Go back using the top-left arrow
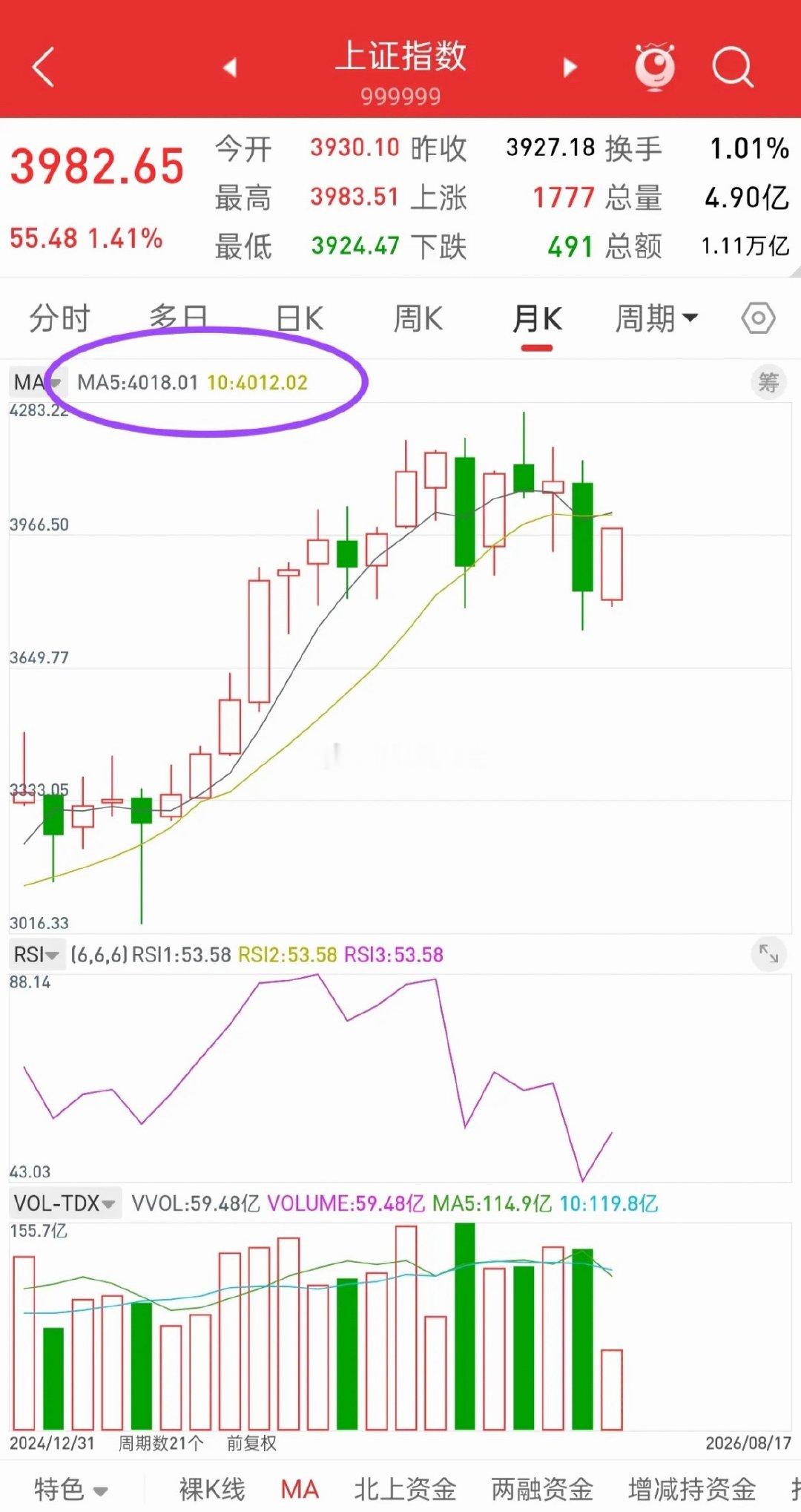The image size is (801, 1512). pos(44,67)
